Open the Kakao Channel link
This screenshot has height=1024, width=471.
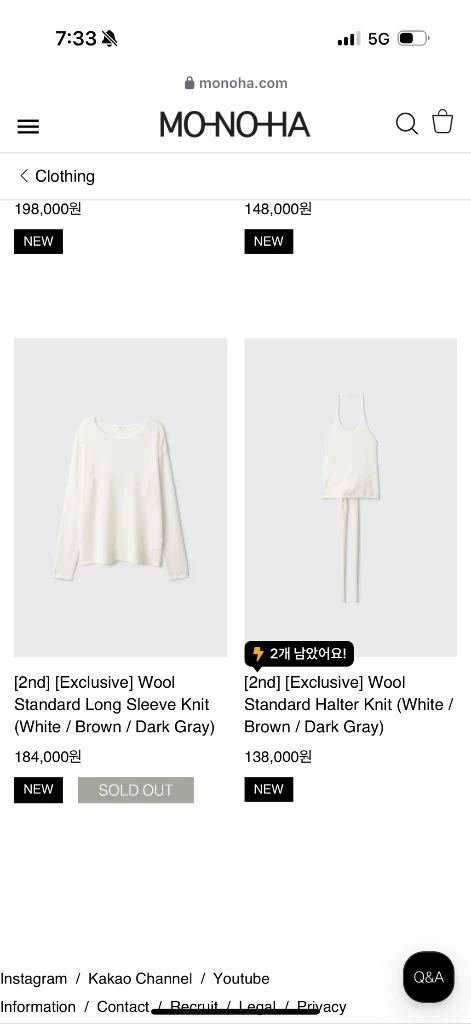140,978
